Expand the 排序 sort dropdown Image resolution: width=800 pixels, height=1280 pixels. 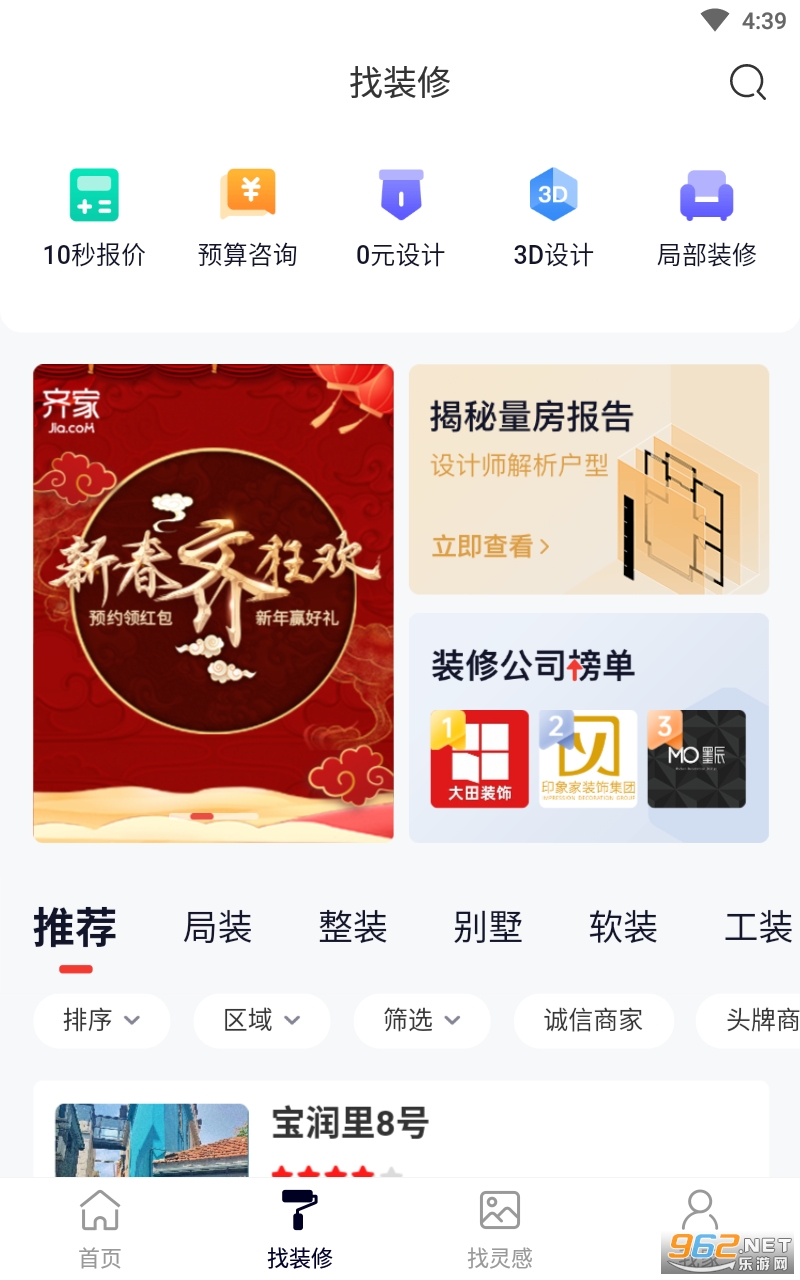[x=102, y=1020]
